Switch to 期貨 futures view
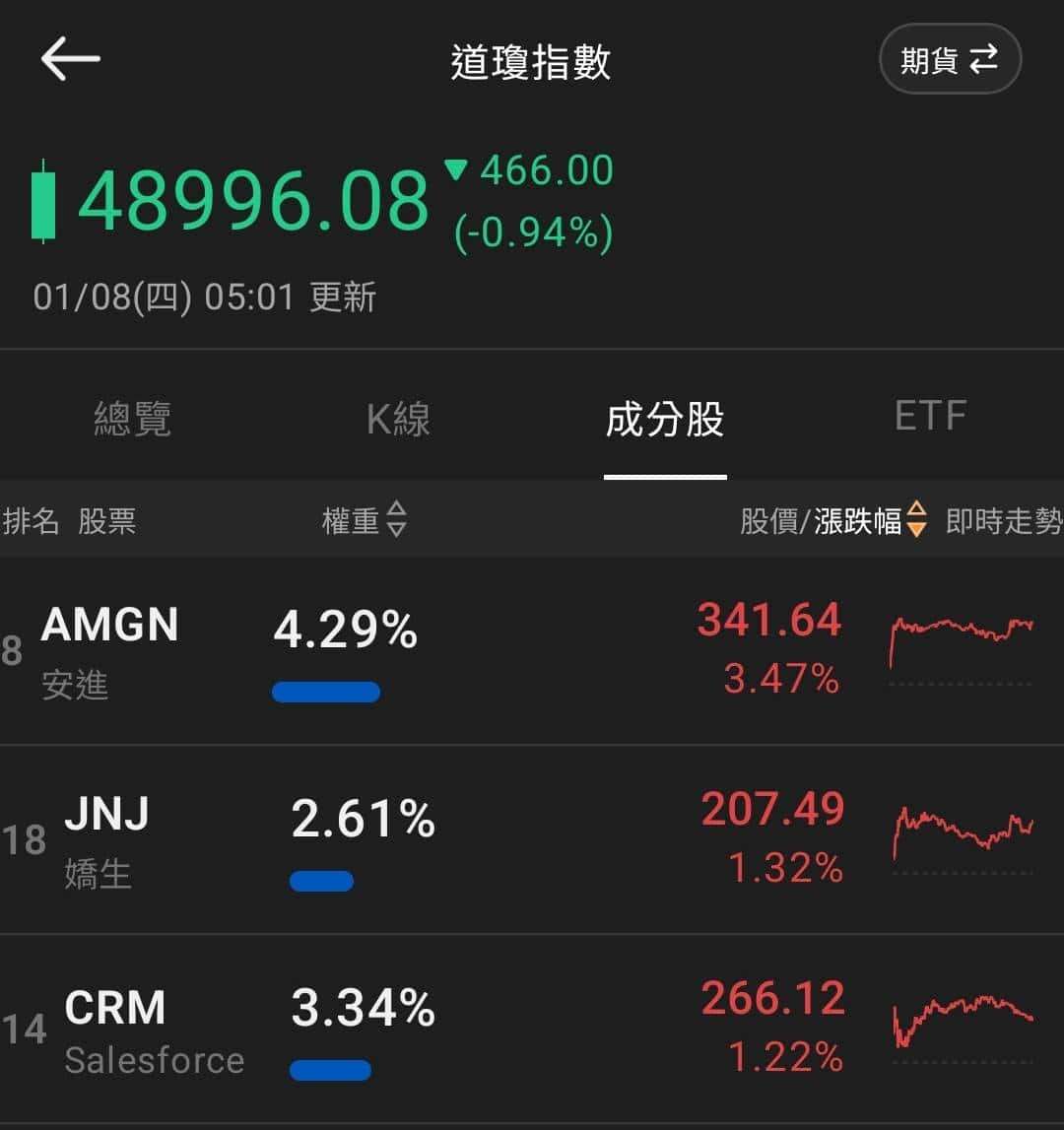This screenshot has height=1130, width=1064. (949, 60)
